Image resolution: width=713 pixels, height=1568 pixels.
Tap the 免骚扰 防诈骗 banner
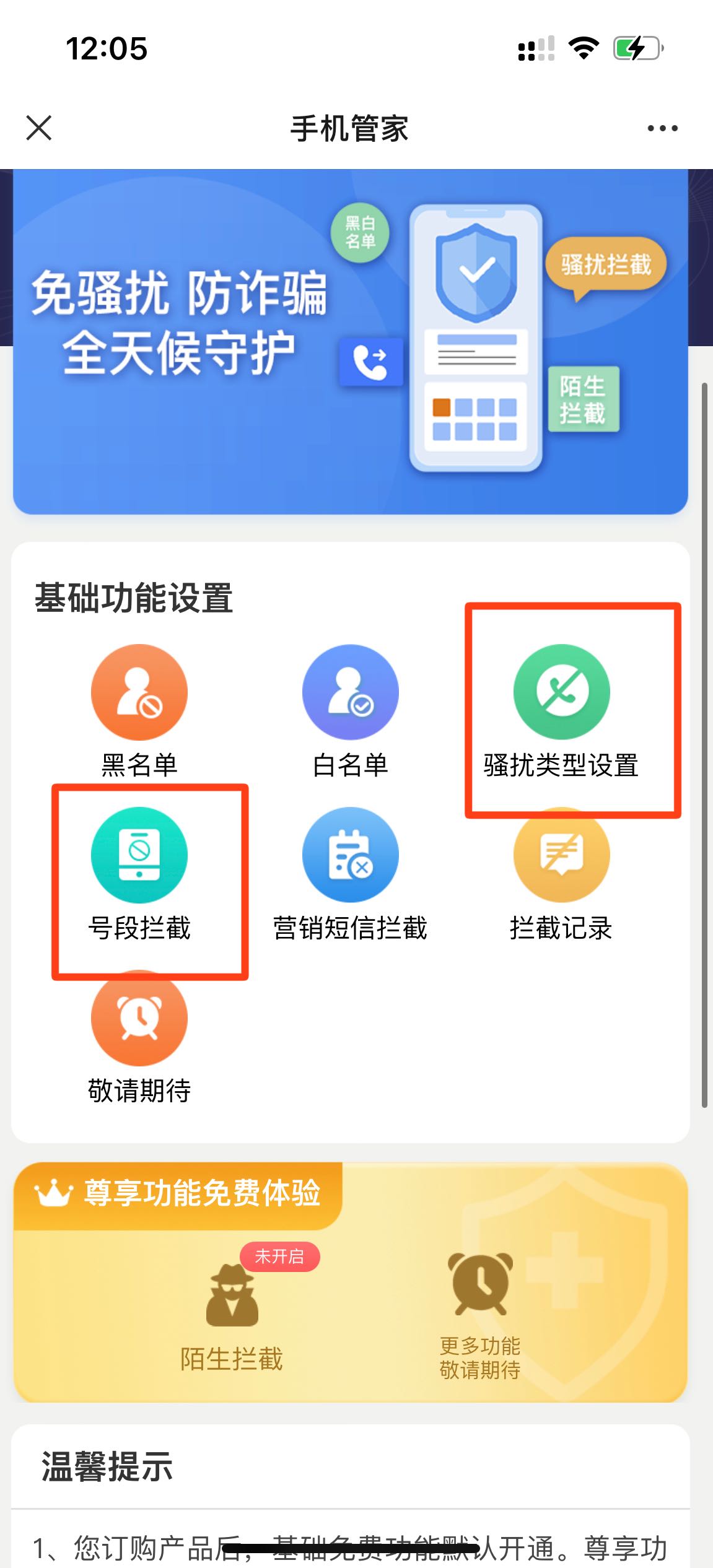350,341
